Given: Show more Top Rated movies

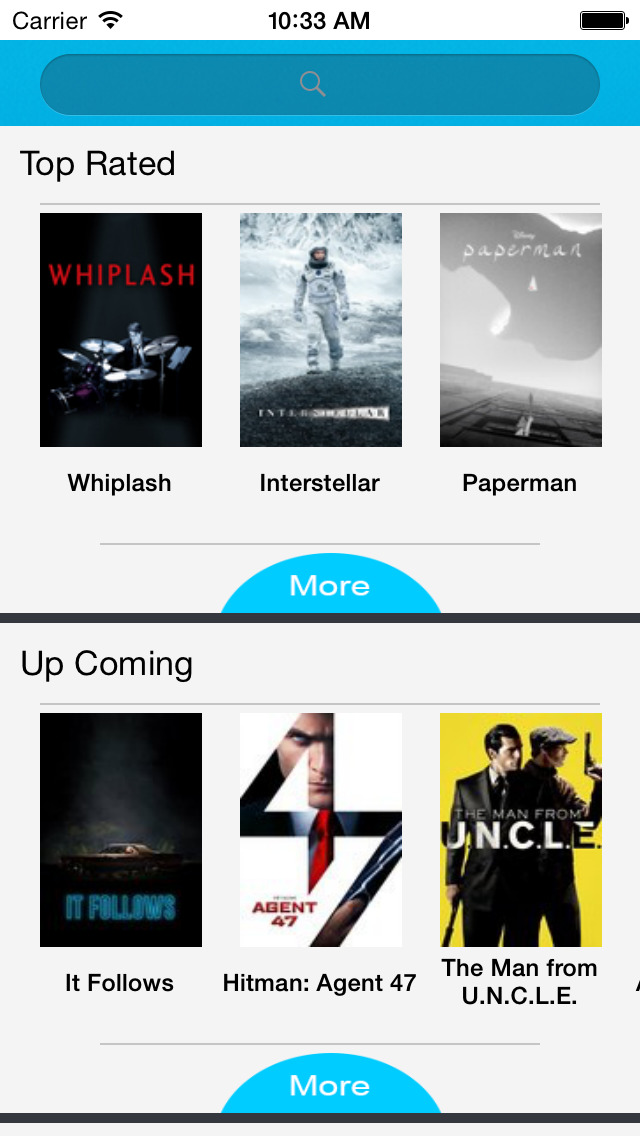Looking at the screenshot, I should click(x=330, y=586).
